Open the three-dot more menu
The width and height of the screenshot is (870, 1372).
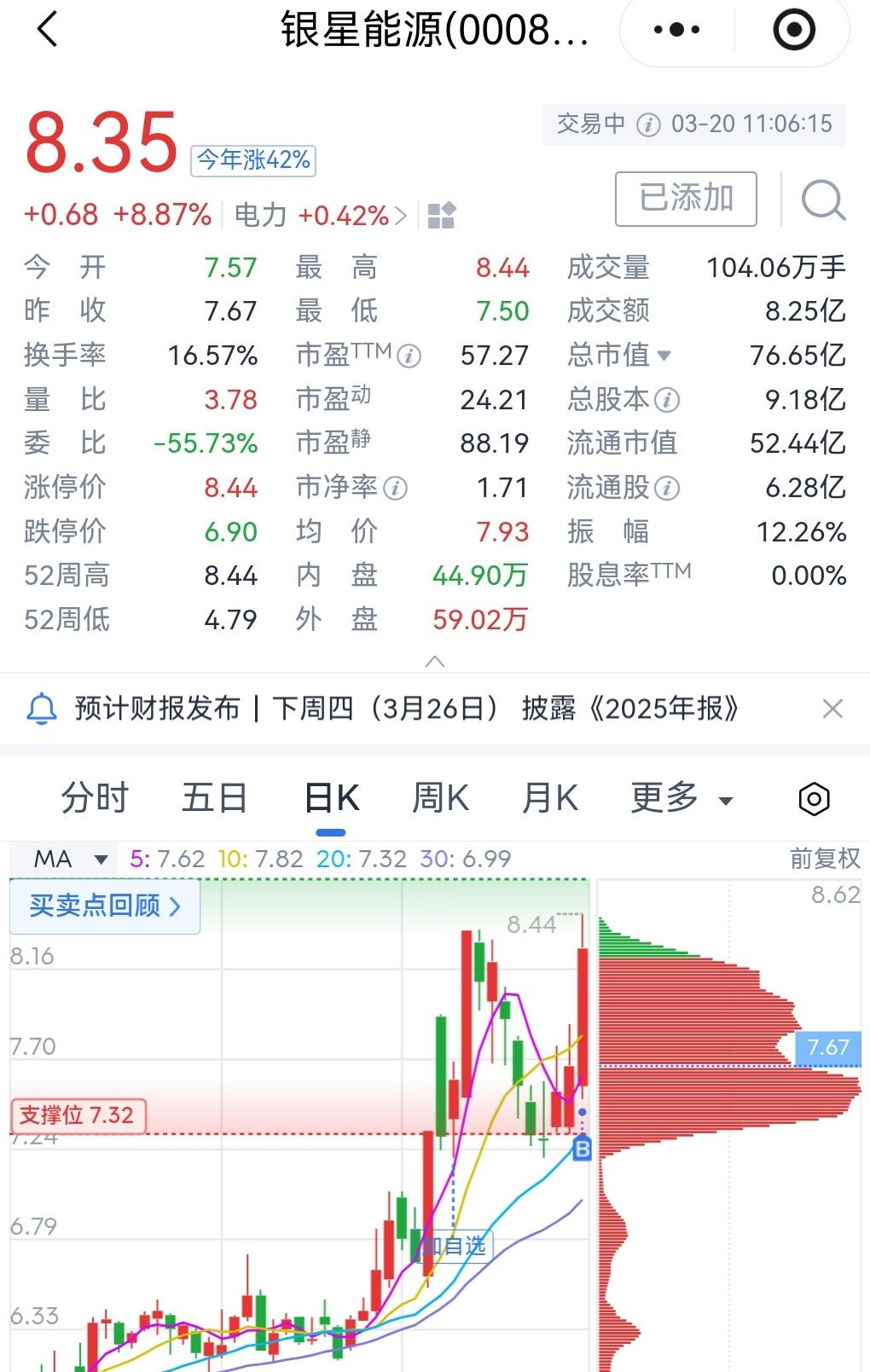(x=675, y=28)
